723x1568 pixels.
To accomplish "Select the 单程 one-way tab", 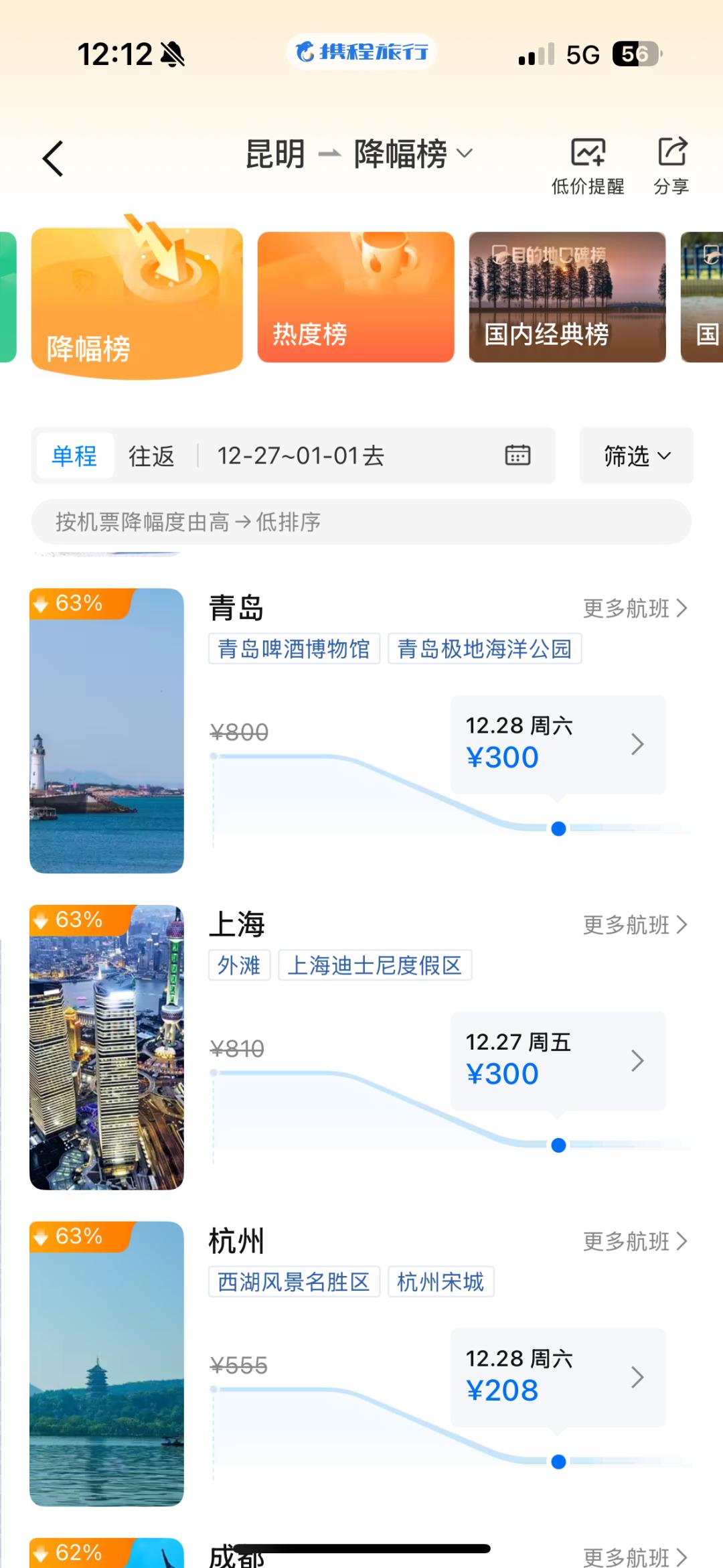I will click(x=74, y=456).
